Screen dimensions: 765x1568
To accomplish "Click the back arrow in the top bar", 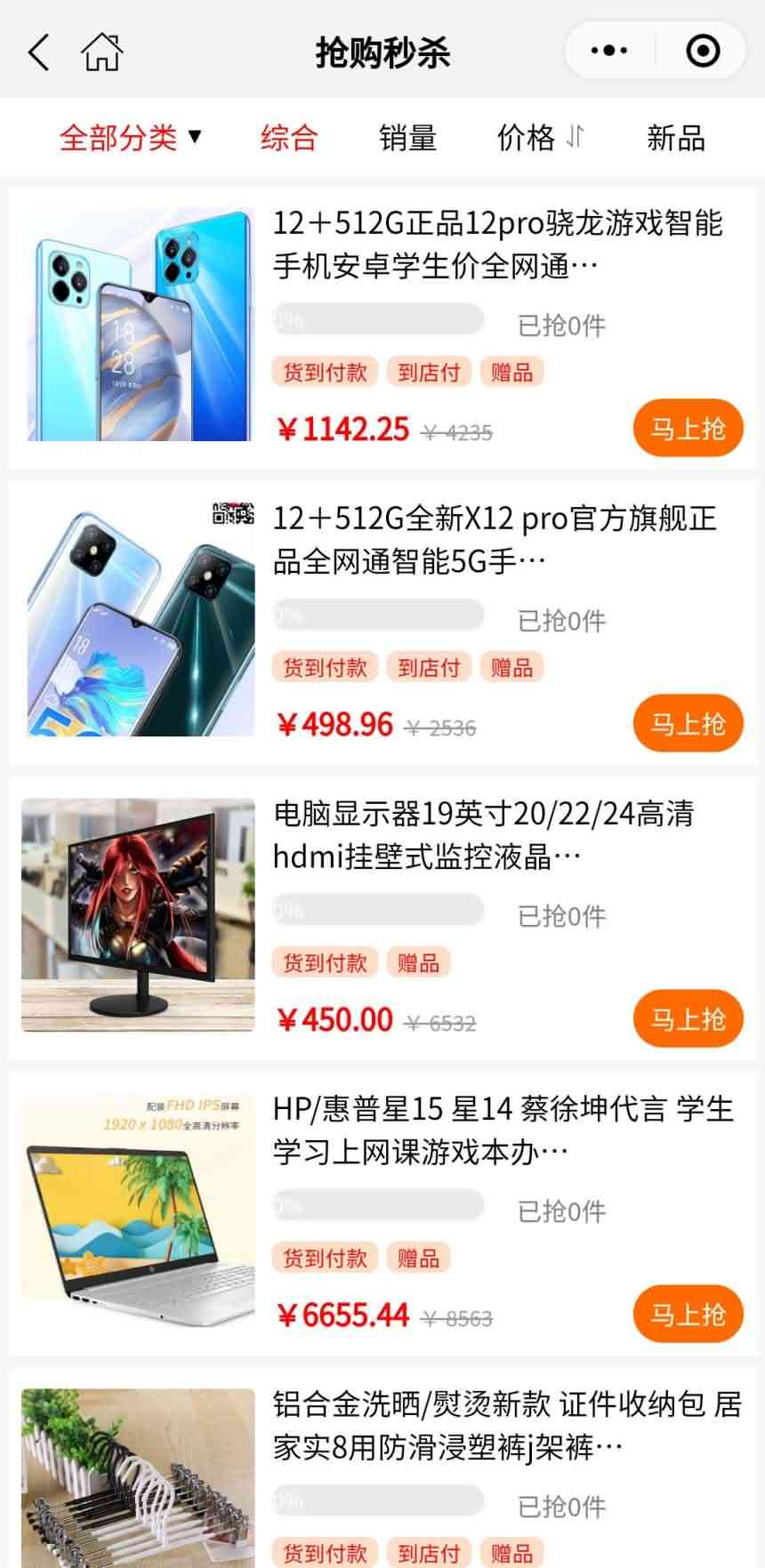I will click(x=37, y=52).
